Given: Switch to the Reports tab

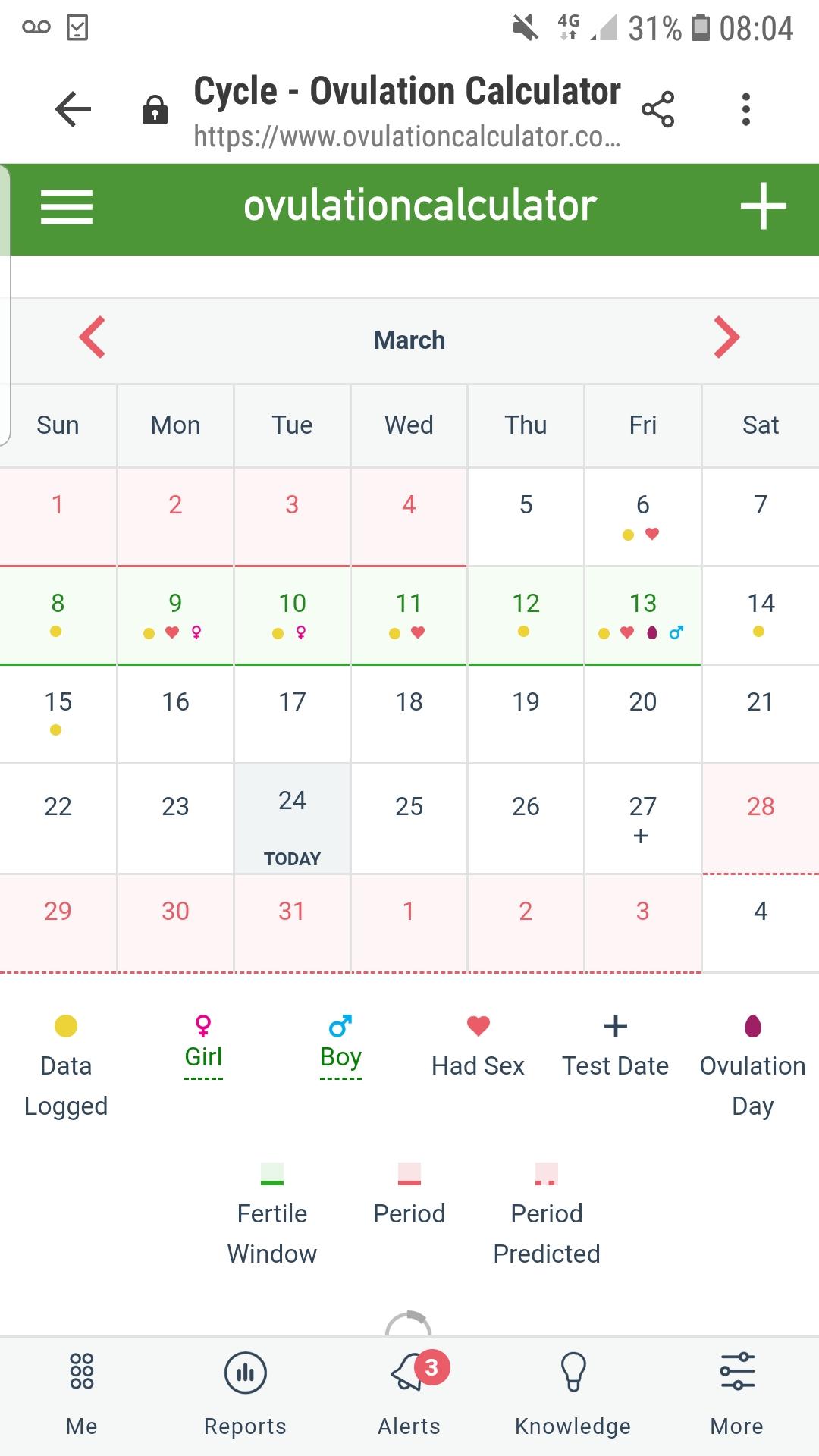Looking at the screenshot, I should 246,1395.
